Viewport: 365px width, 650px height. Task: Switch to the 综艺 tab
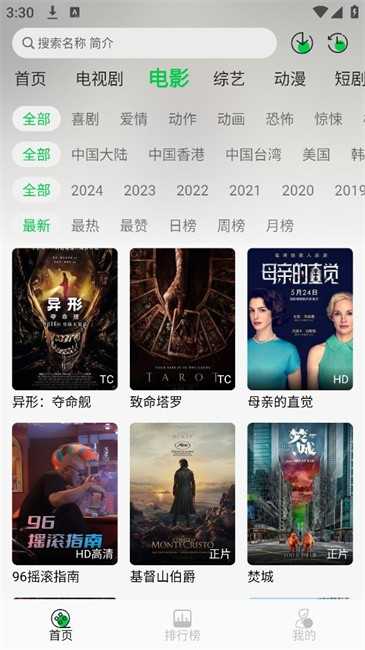coord(229,79)
